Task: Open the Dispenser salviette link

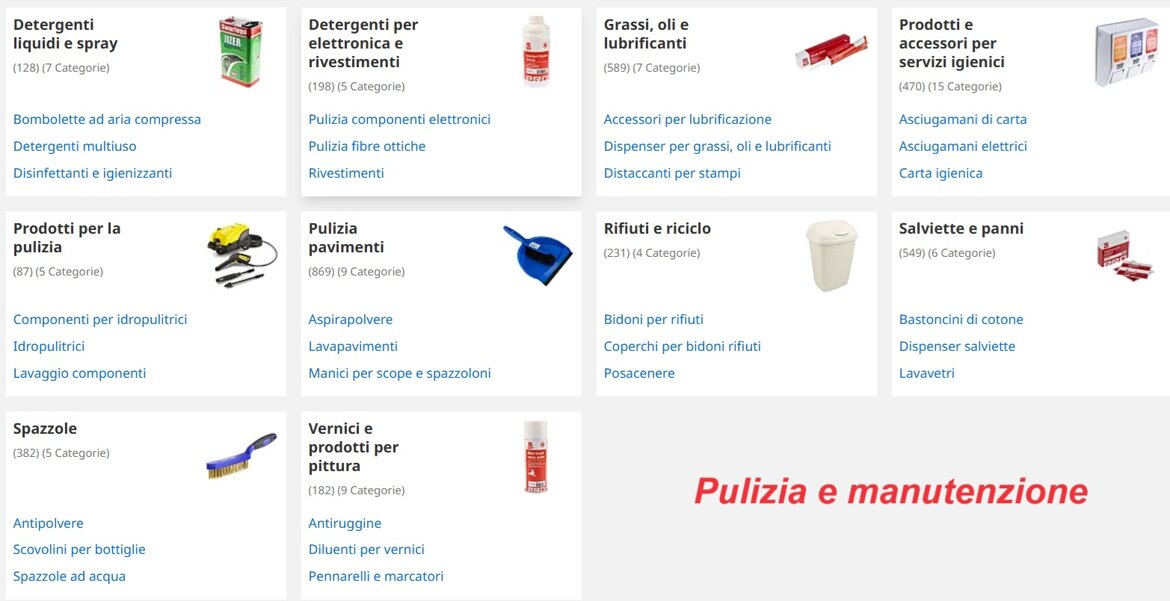Action: click(957, 346)
